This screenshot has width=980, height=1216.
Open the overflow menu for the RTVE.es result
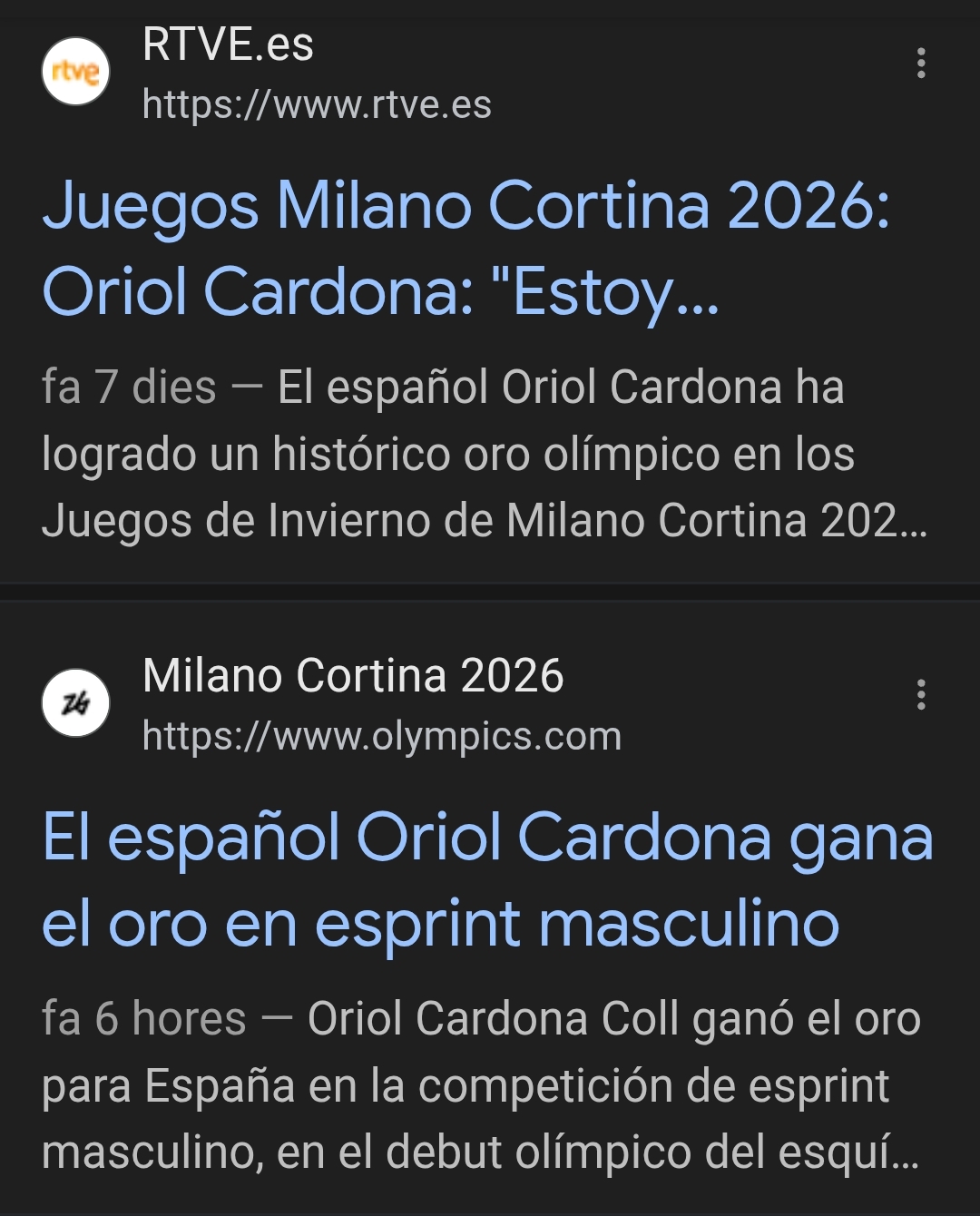tap(921, 64)
